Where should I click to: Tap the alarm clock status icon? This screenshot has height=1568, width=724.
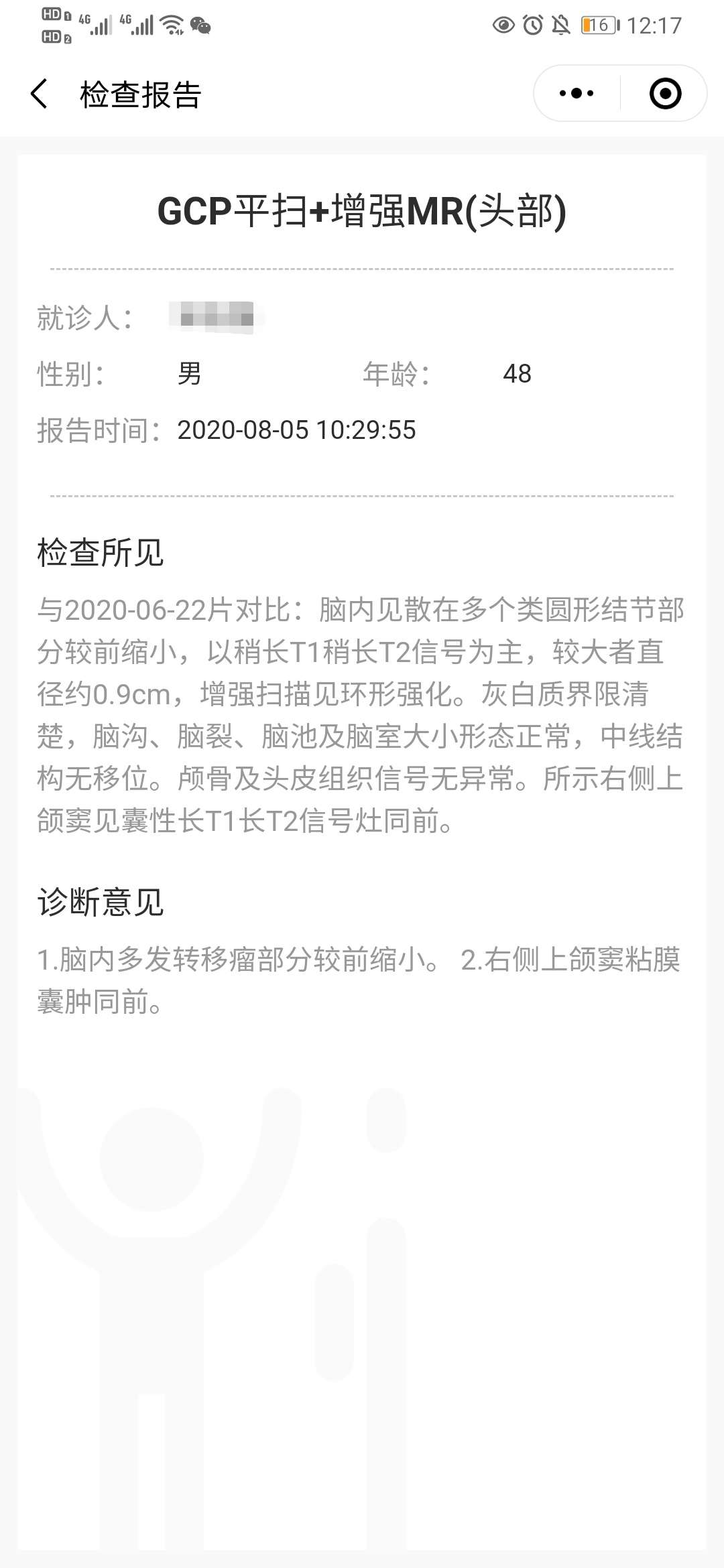point(532,24)
